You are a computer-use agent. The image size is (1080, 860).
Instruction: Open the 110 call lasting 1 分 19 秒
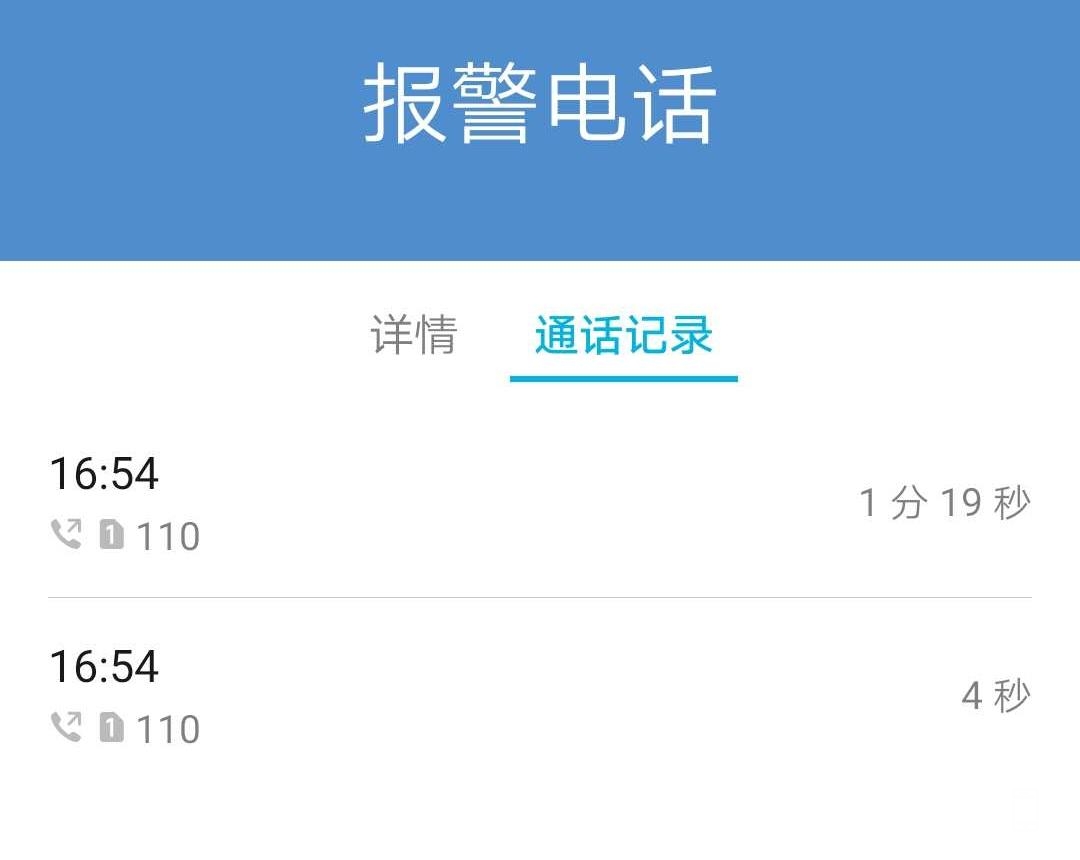(540, 503)
